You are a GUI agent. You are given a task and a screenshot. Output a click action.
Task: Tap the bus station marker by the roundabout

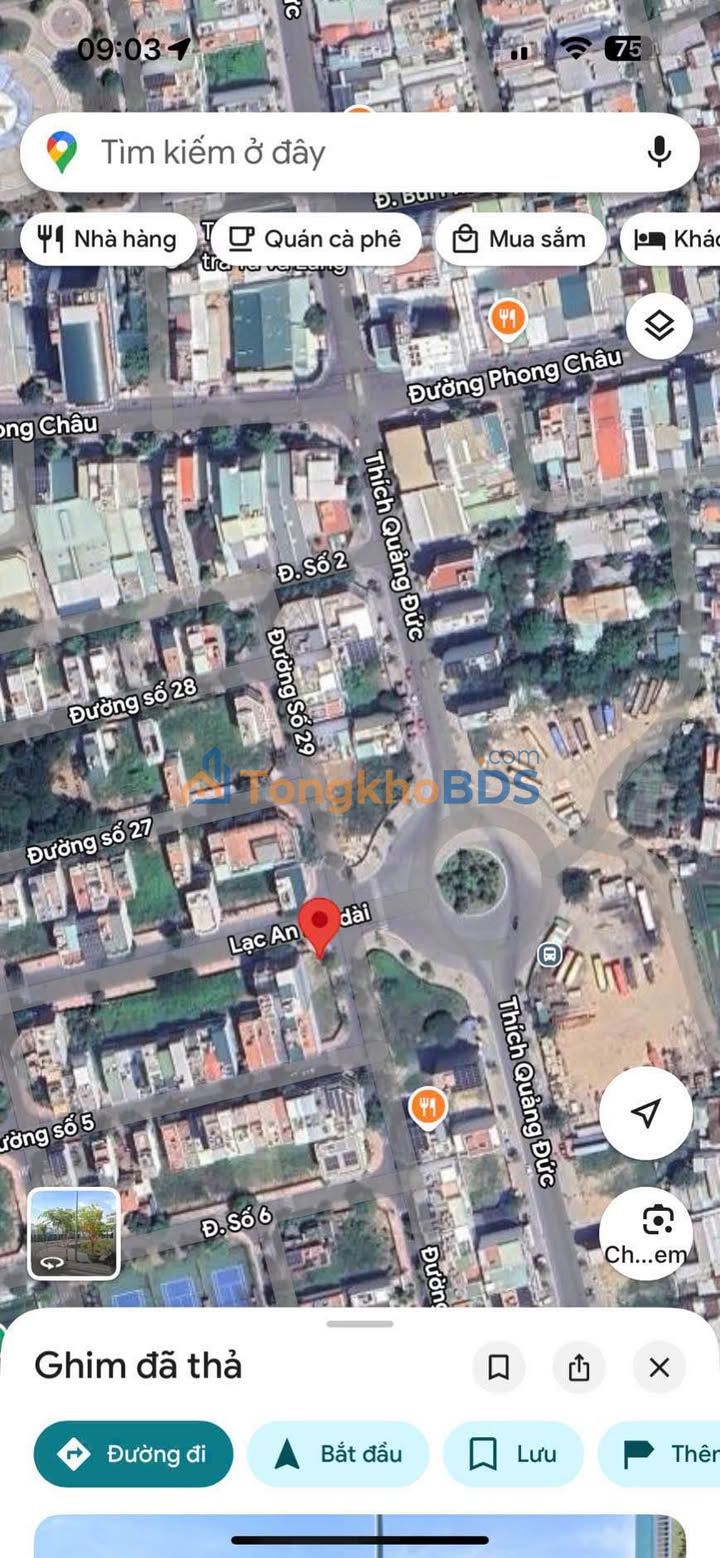tap(549, 953)
